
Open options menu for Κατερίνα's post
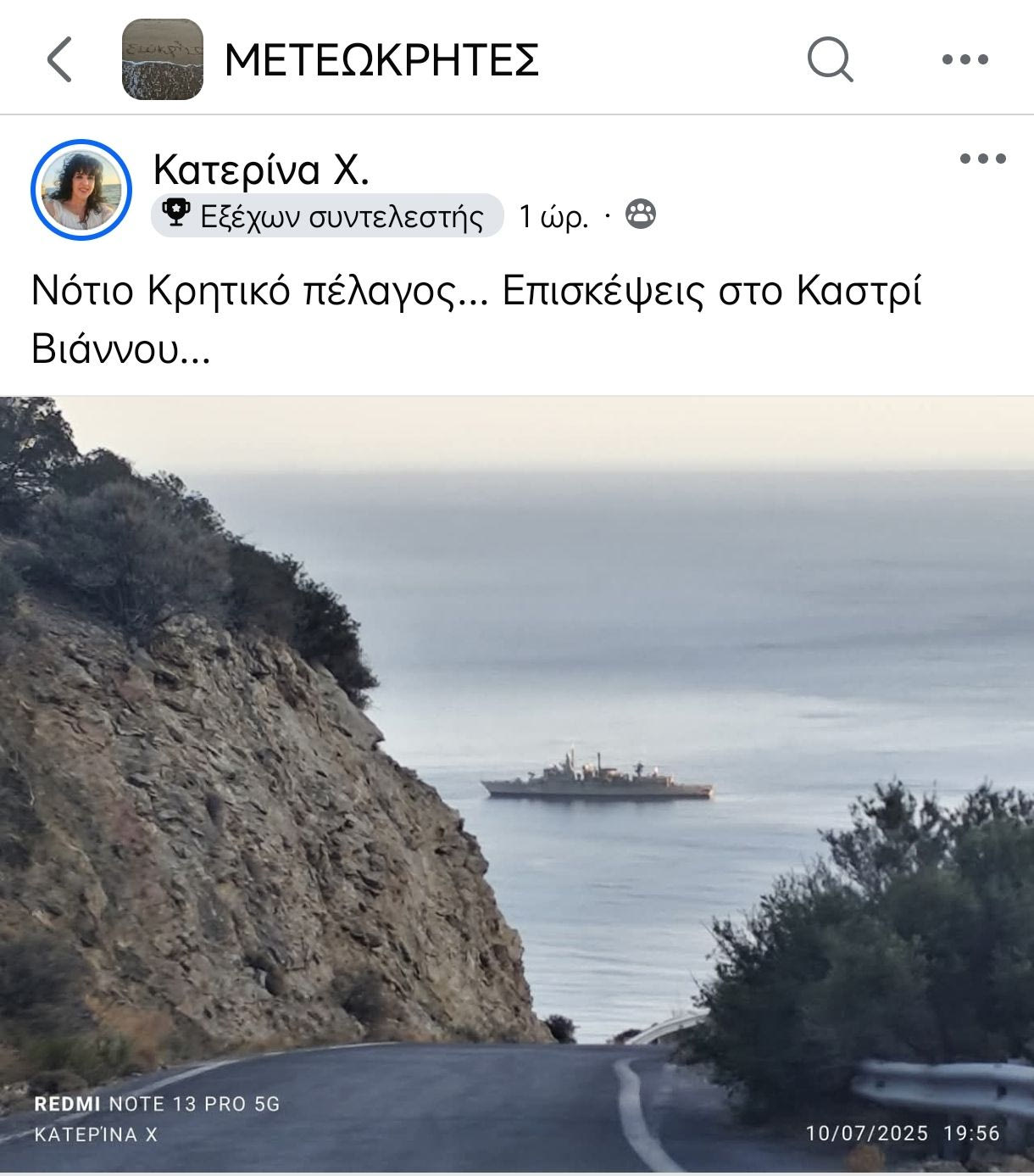[982, 159]
